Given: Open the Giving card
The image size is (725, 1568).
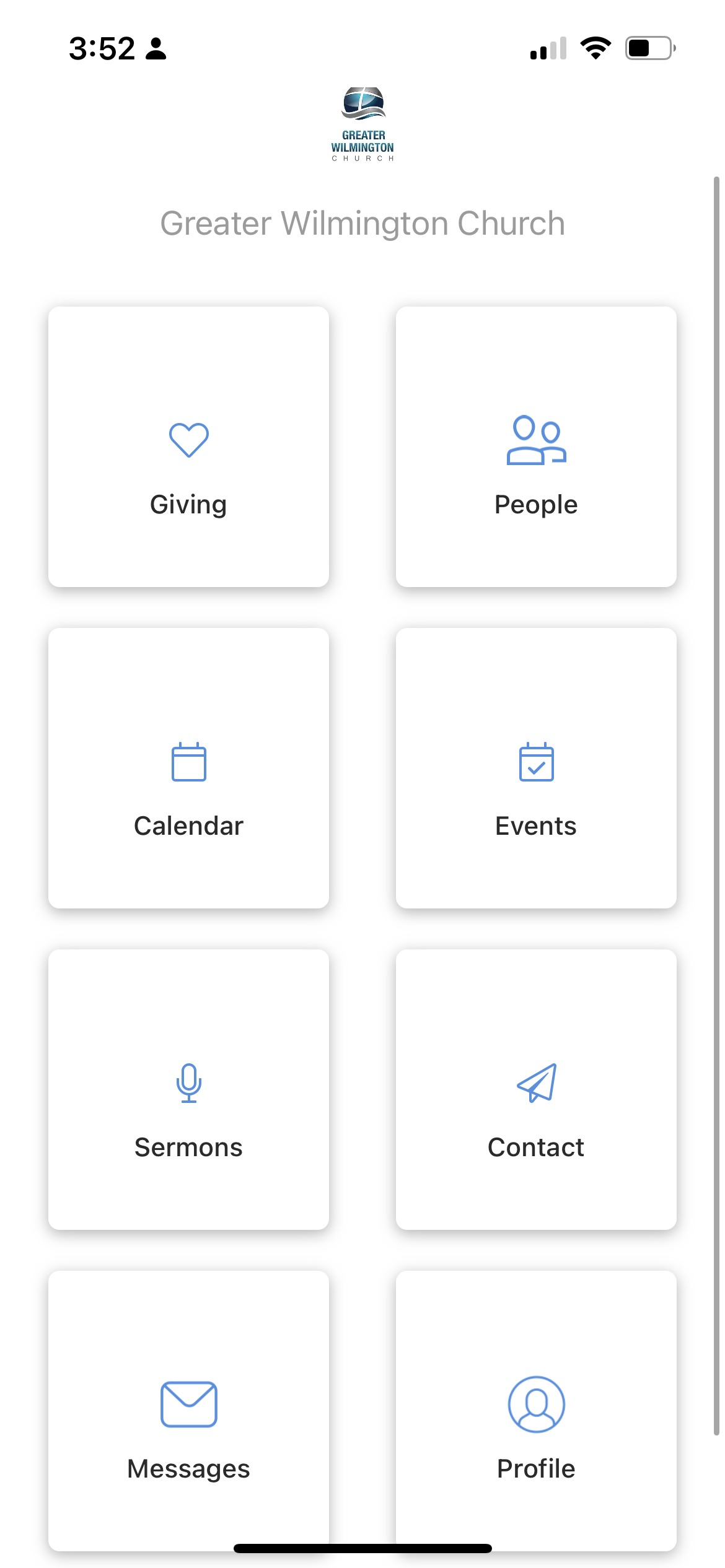Looking at the screenshot, I should tap(188, 446).
